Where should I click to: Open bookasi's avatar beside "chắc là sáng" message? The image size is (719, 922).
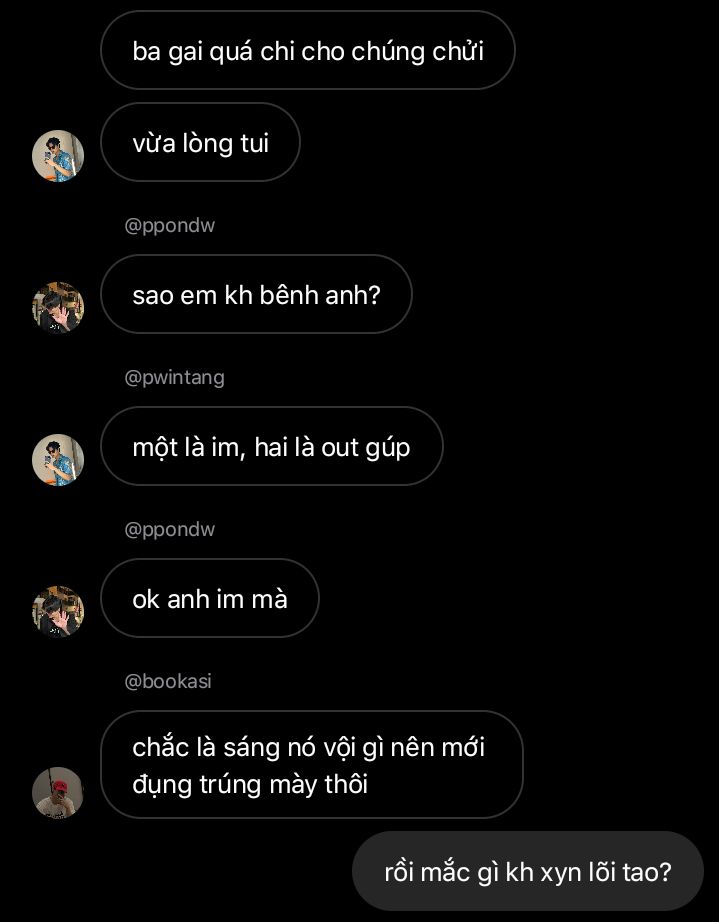tap(58, 792)
